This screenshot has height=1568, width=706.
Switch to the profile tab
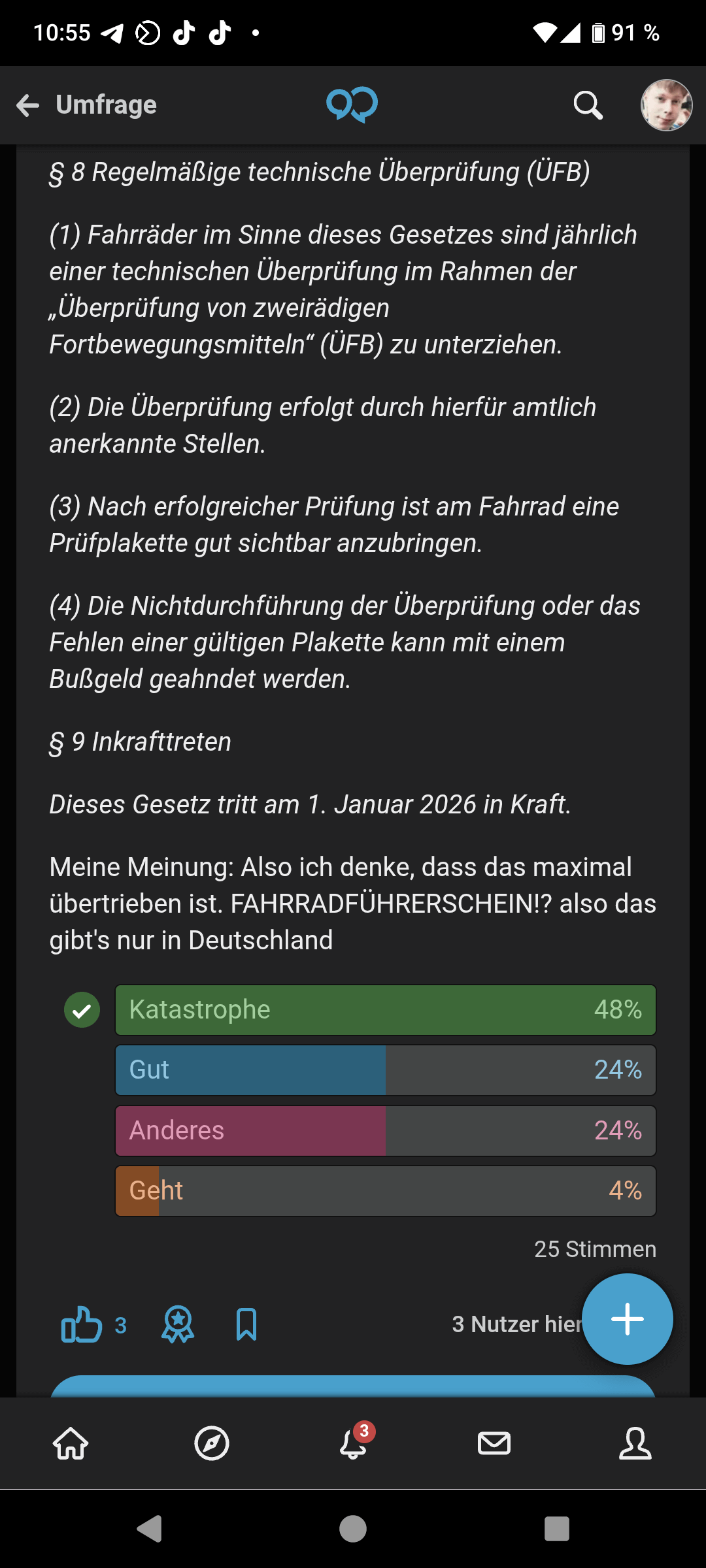tap(635, 1444)
